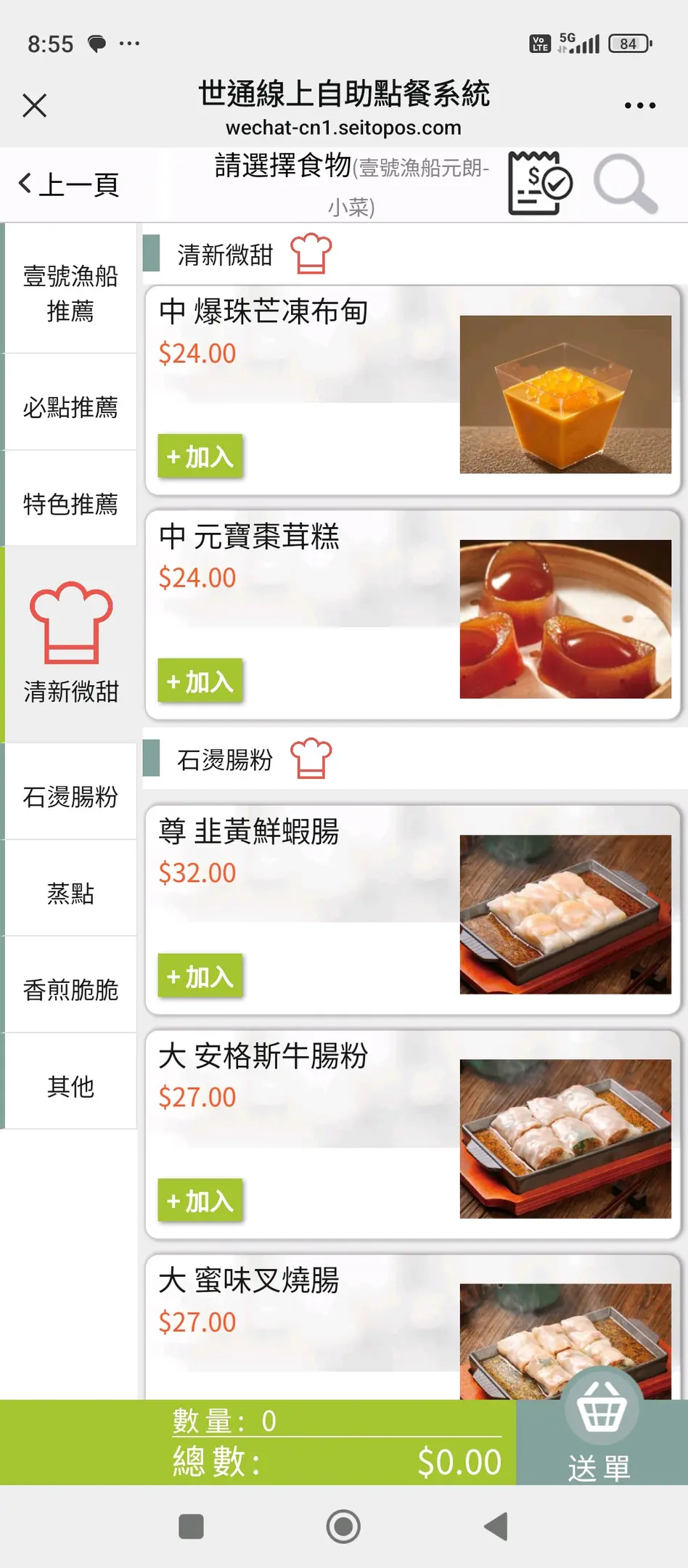Screen dimensions: 688x1568
Task: Submit the order with 送單
Action: pyautogui.click(x=599, y=1441)
